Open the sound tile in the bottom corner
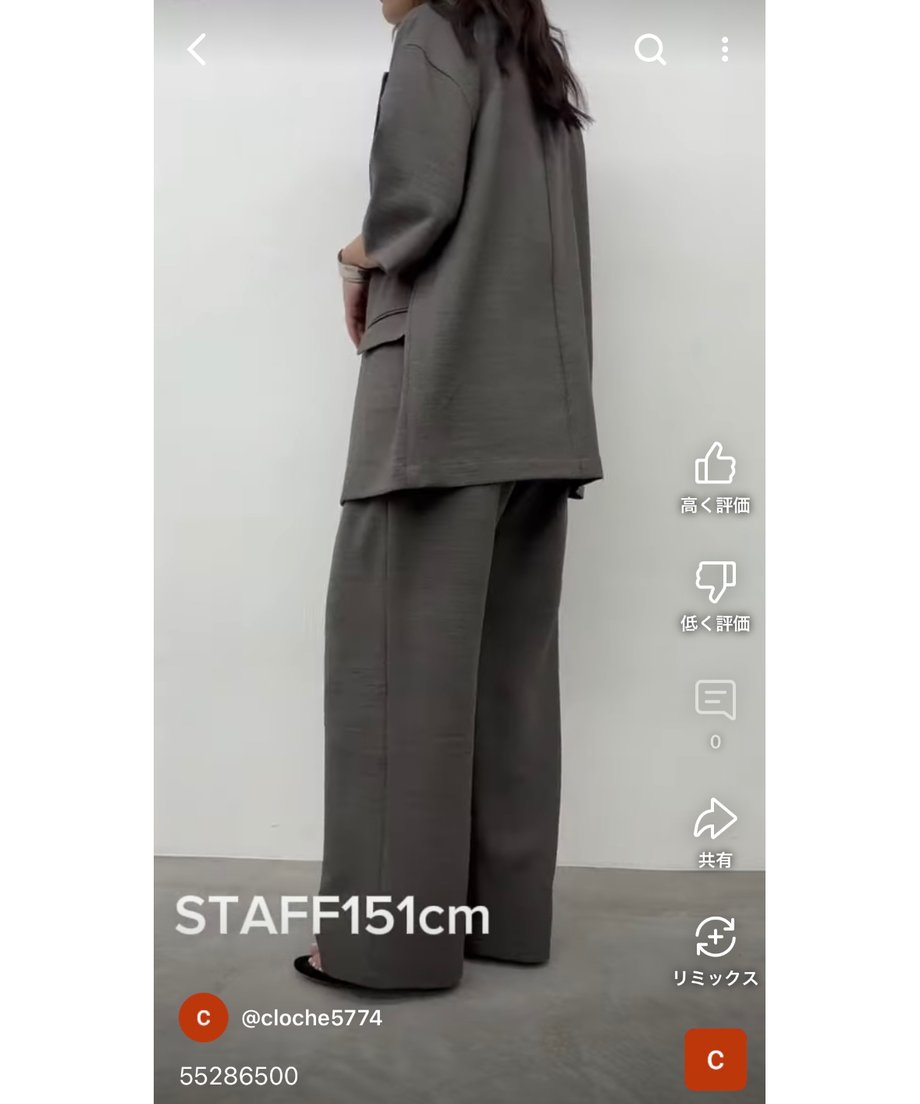 [715, 1060]
